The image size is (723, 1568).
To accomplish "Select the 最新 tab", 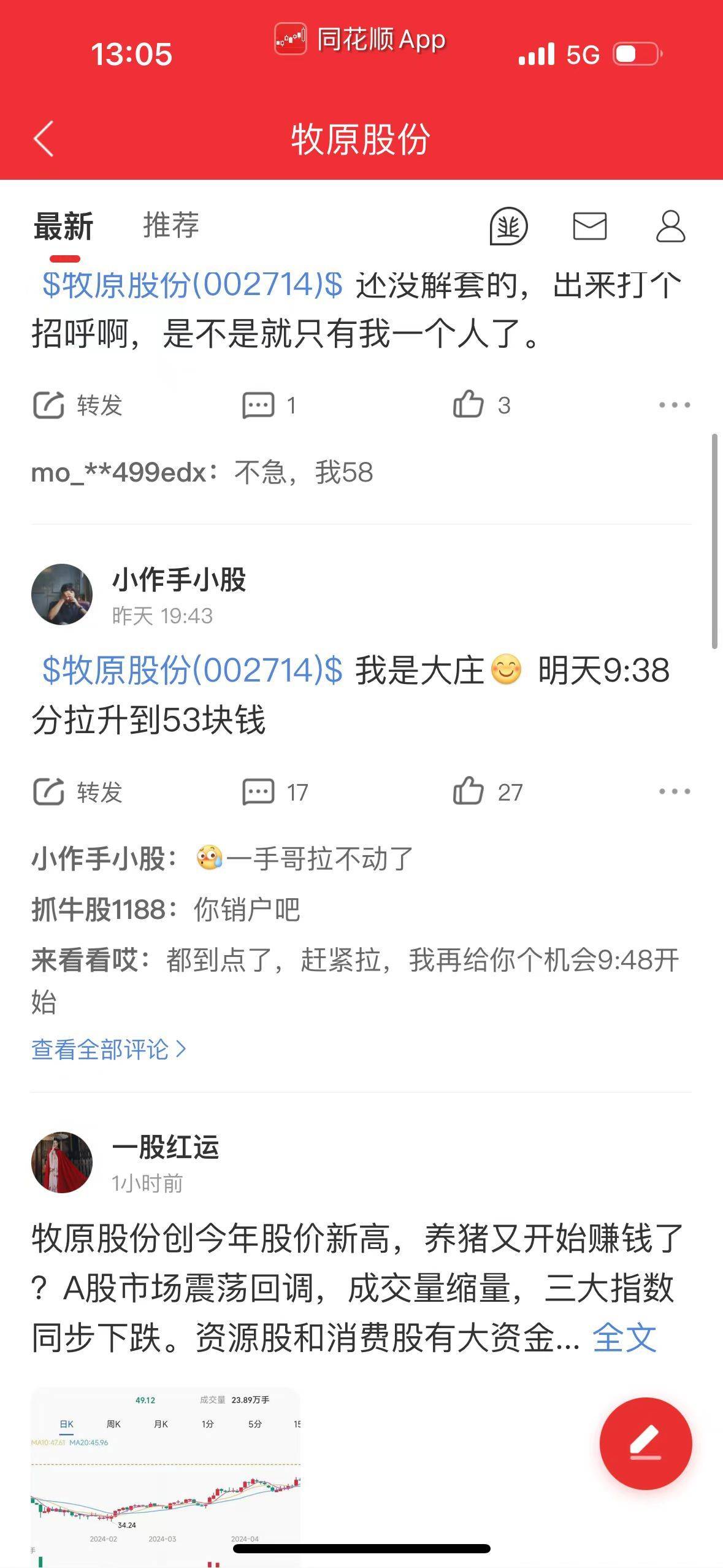I will point(63,226).
